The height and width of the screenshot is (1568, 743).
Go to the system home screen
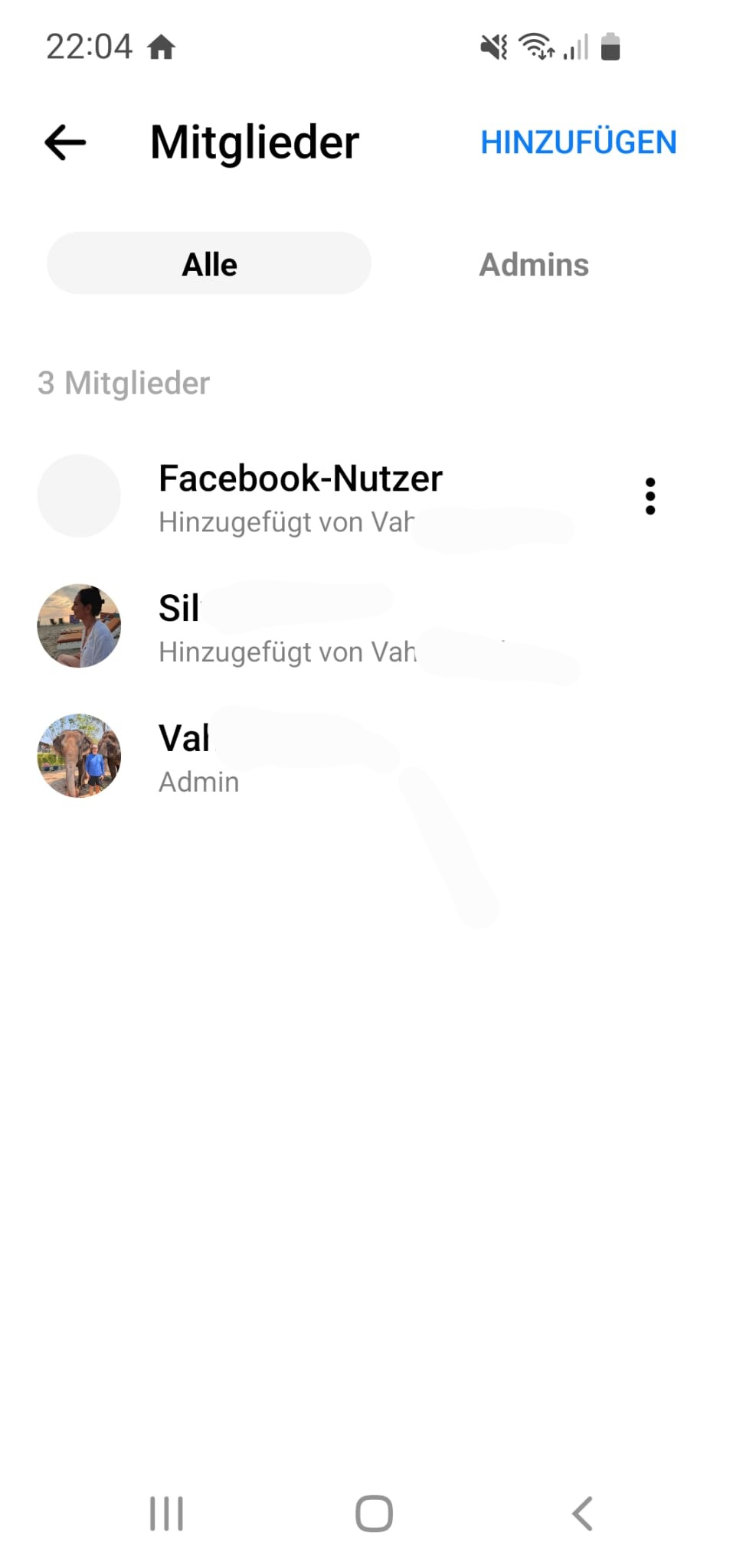coord(374,1514)
